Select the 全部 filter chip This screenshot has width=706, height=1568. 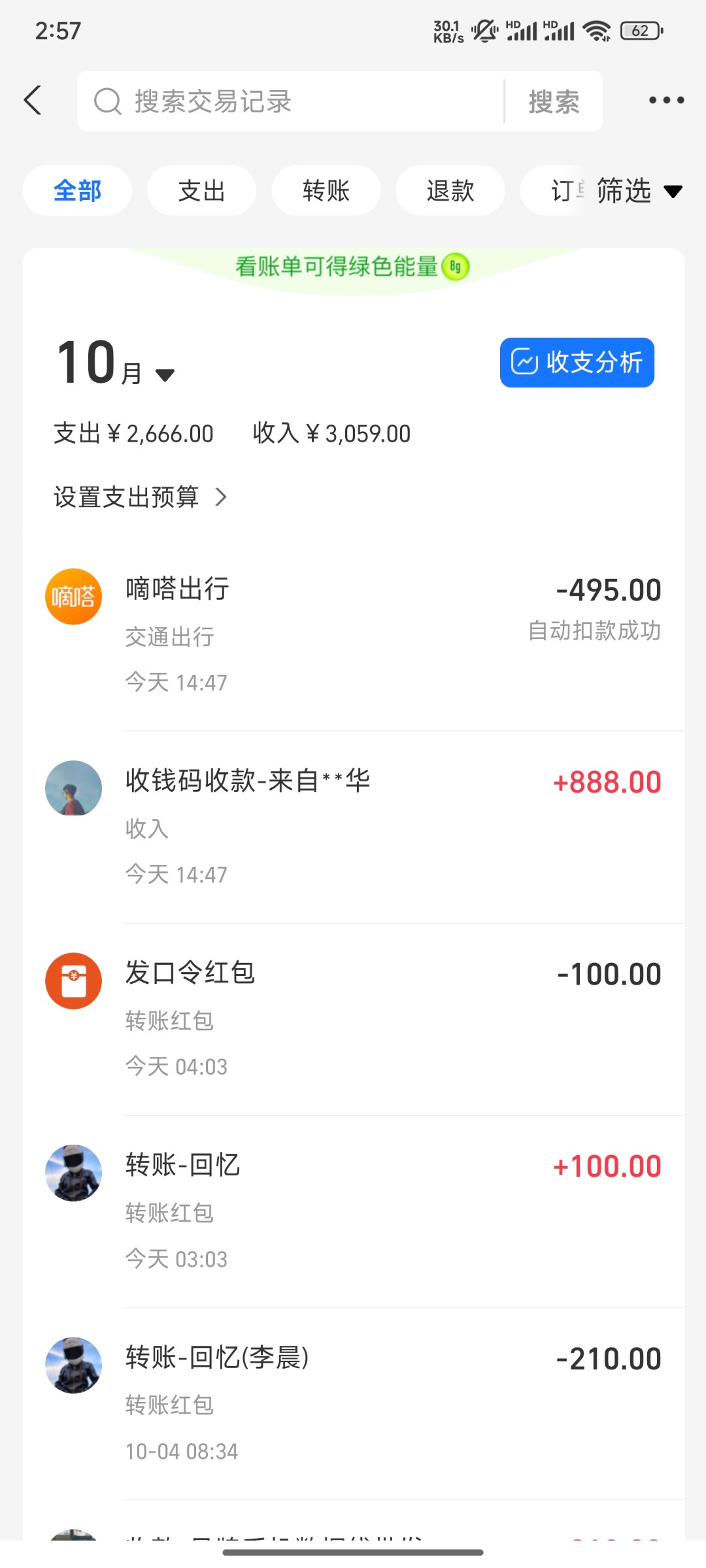click(77, 191)
